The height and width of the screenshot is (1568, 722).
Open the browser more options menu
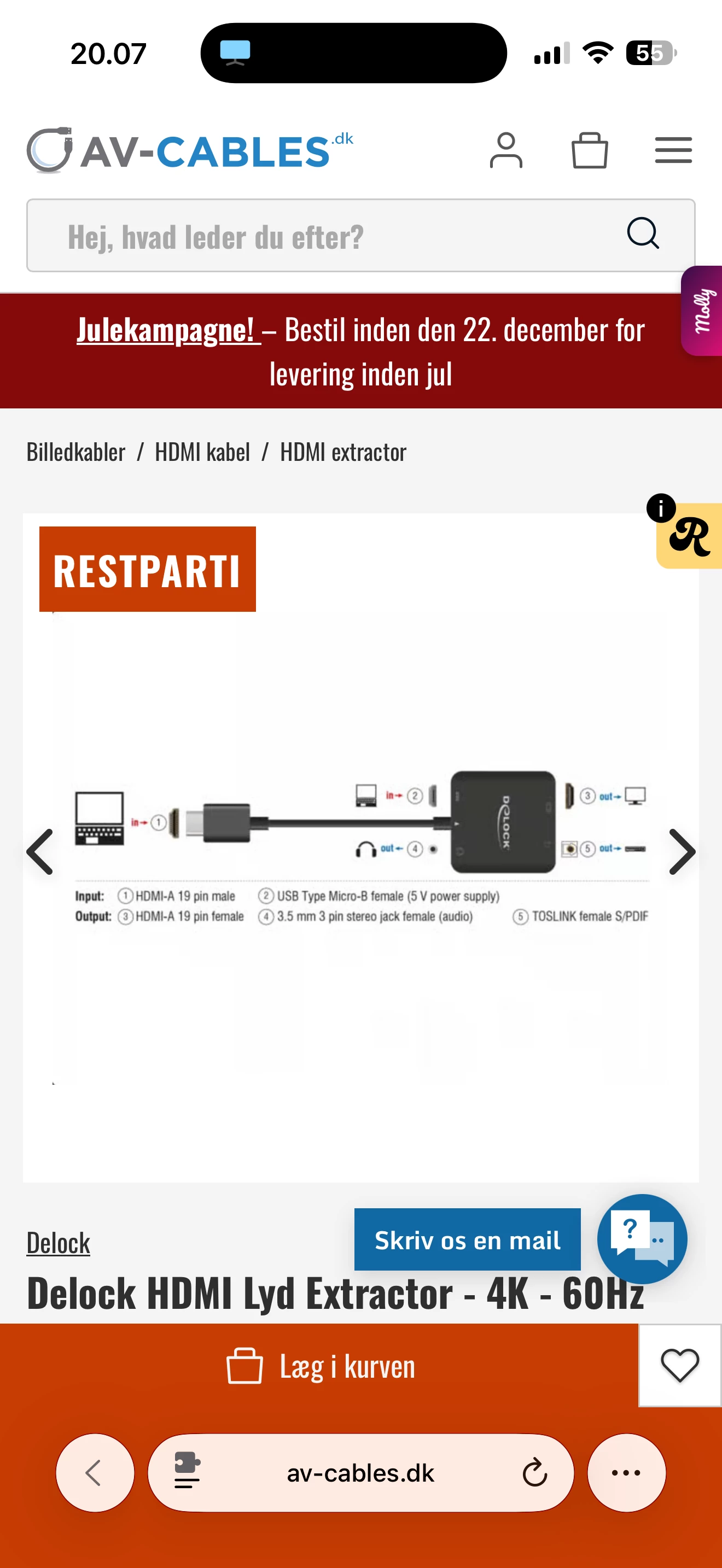coord(626,1472)
